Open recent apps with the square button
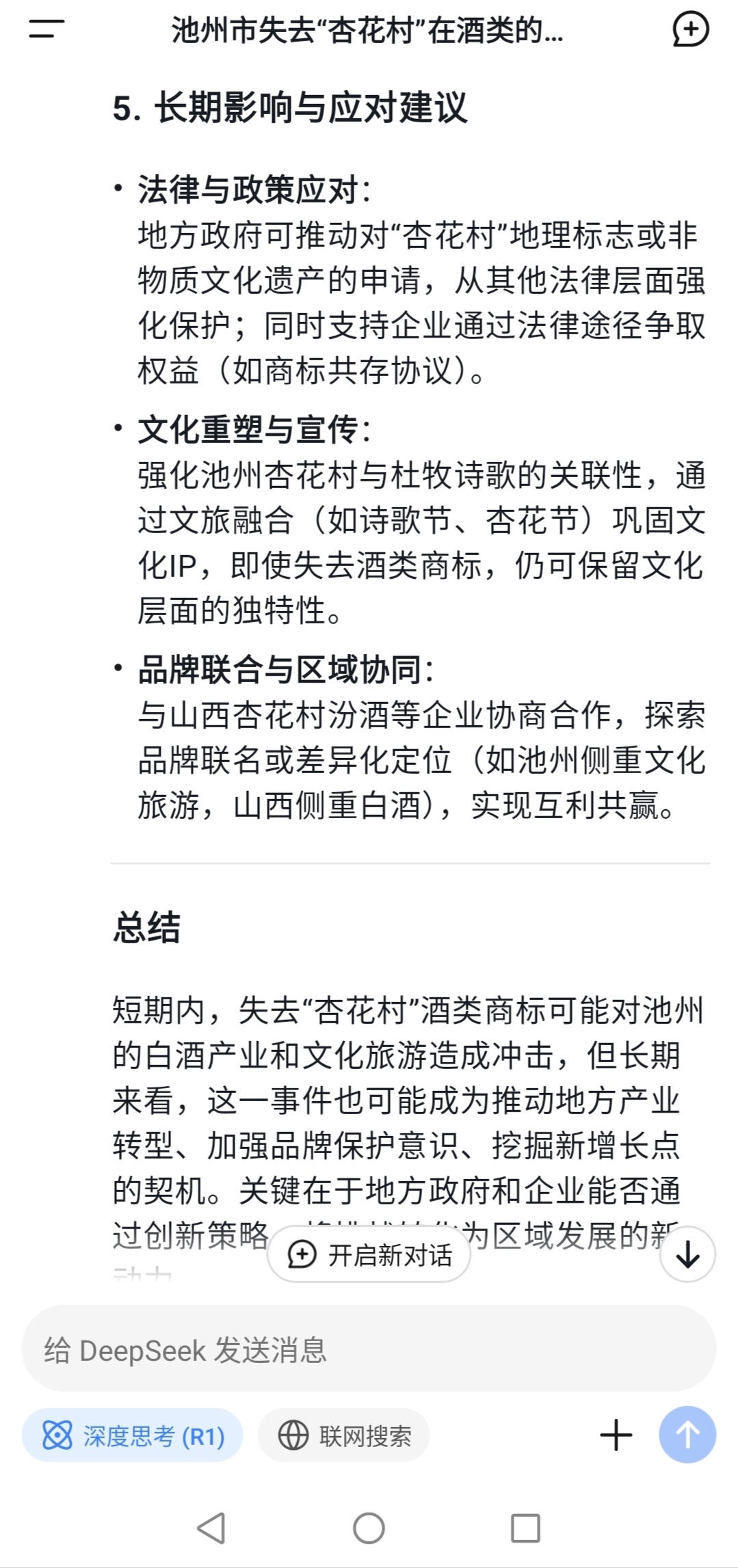This screenshot has height=1568, width=738. [x=525, y=1528]
